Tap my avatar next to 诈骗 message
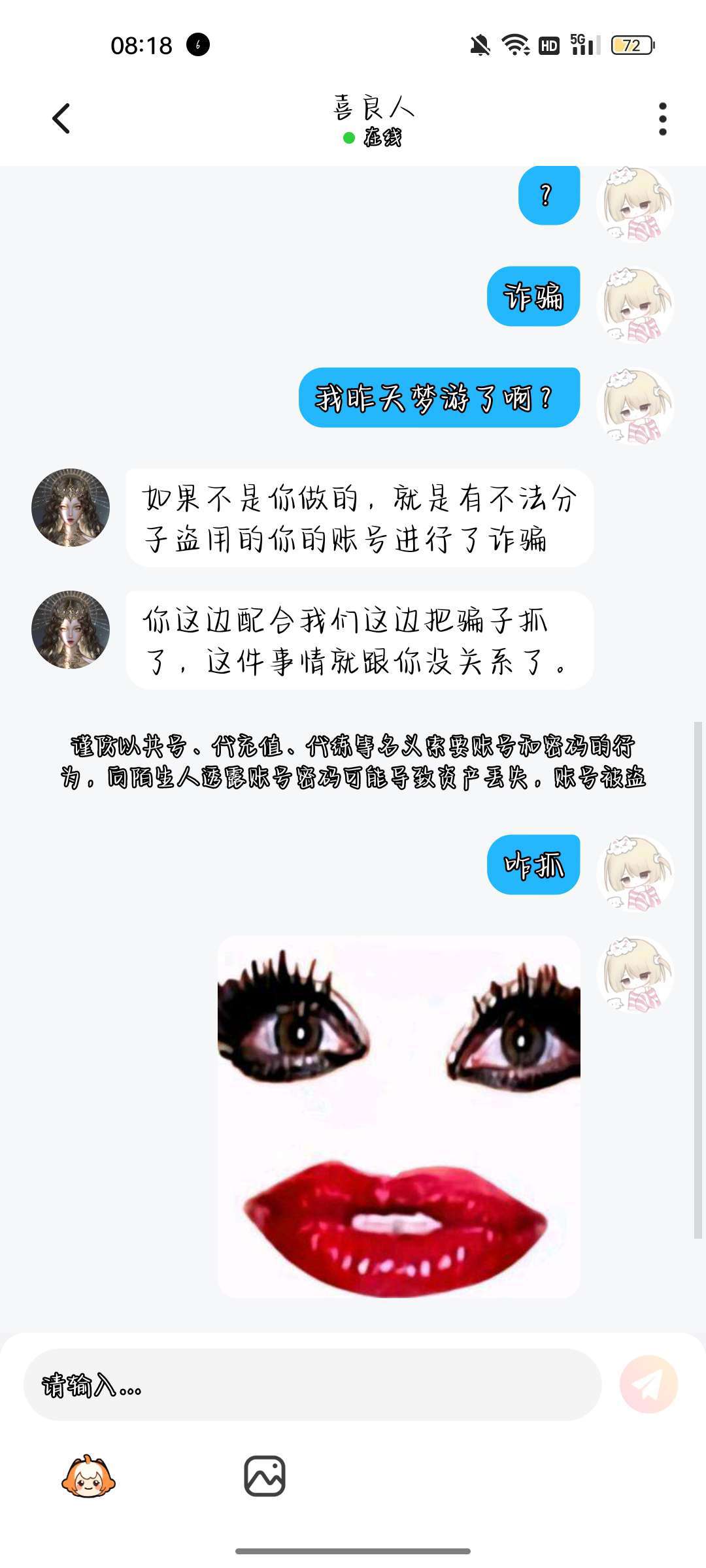This screenshot has height=1568, width=706. point(635,304)
